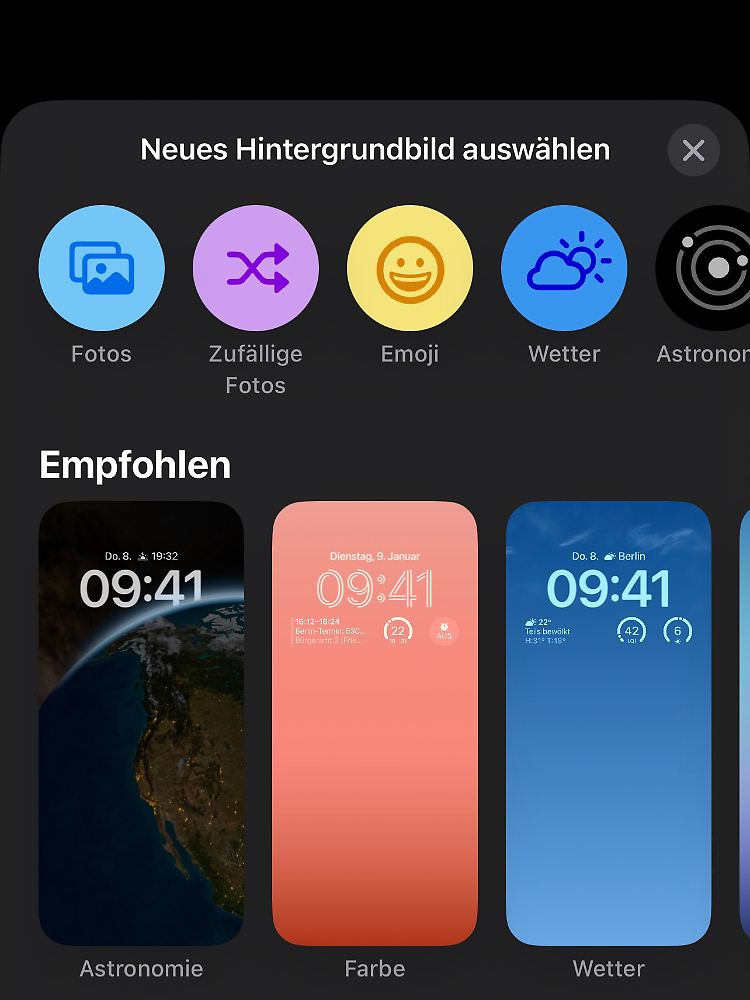Image resolution: width=750 pixels, height=1000 pixels.
Task: Open Fotos wallpaper option
Action: click(101, 268)
